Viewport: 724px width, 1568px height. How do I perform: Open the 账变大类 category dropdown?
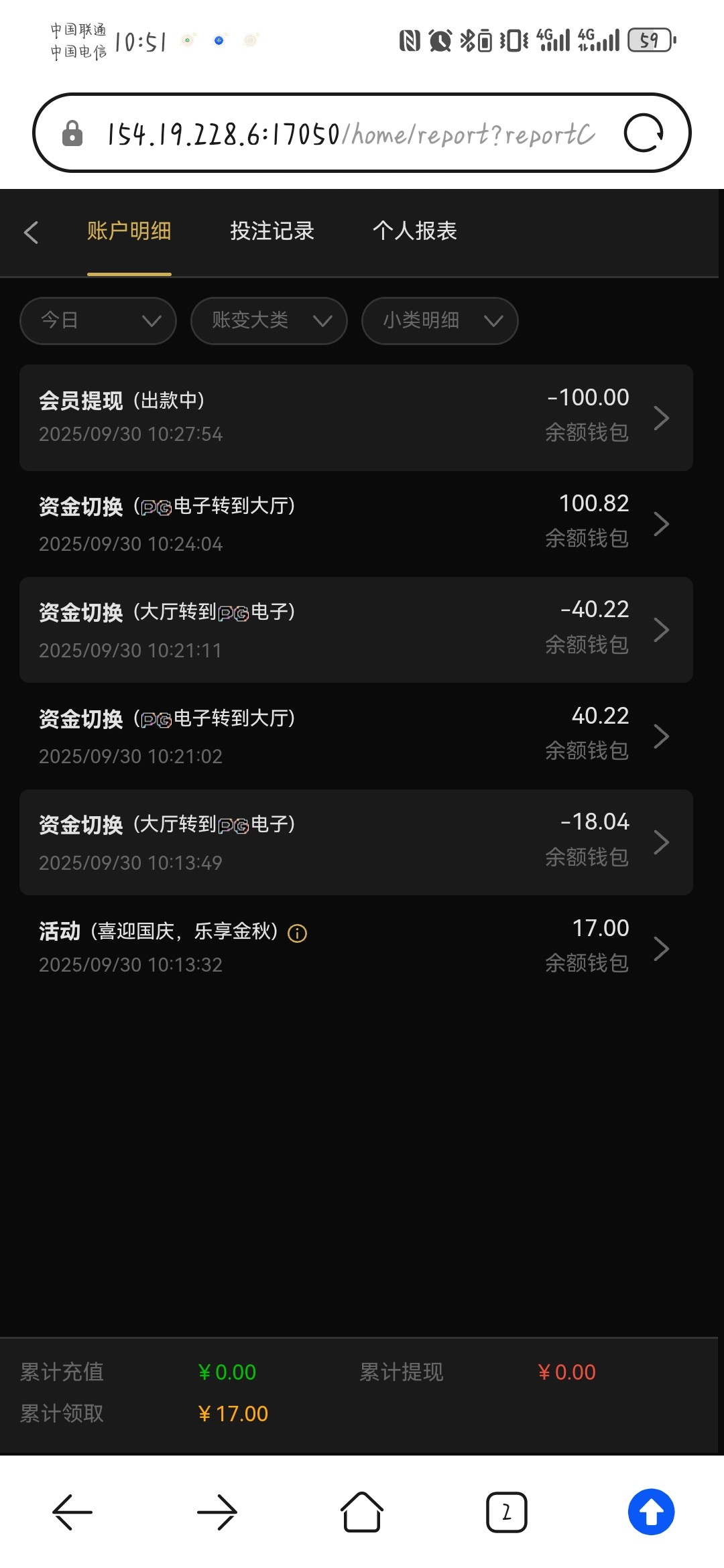(x=268, y=320)
